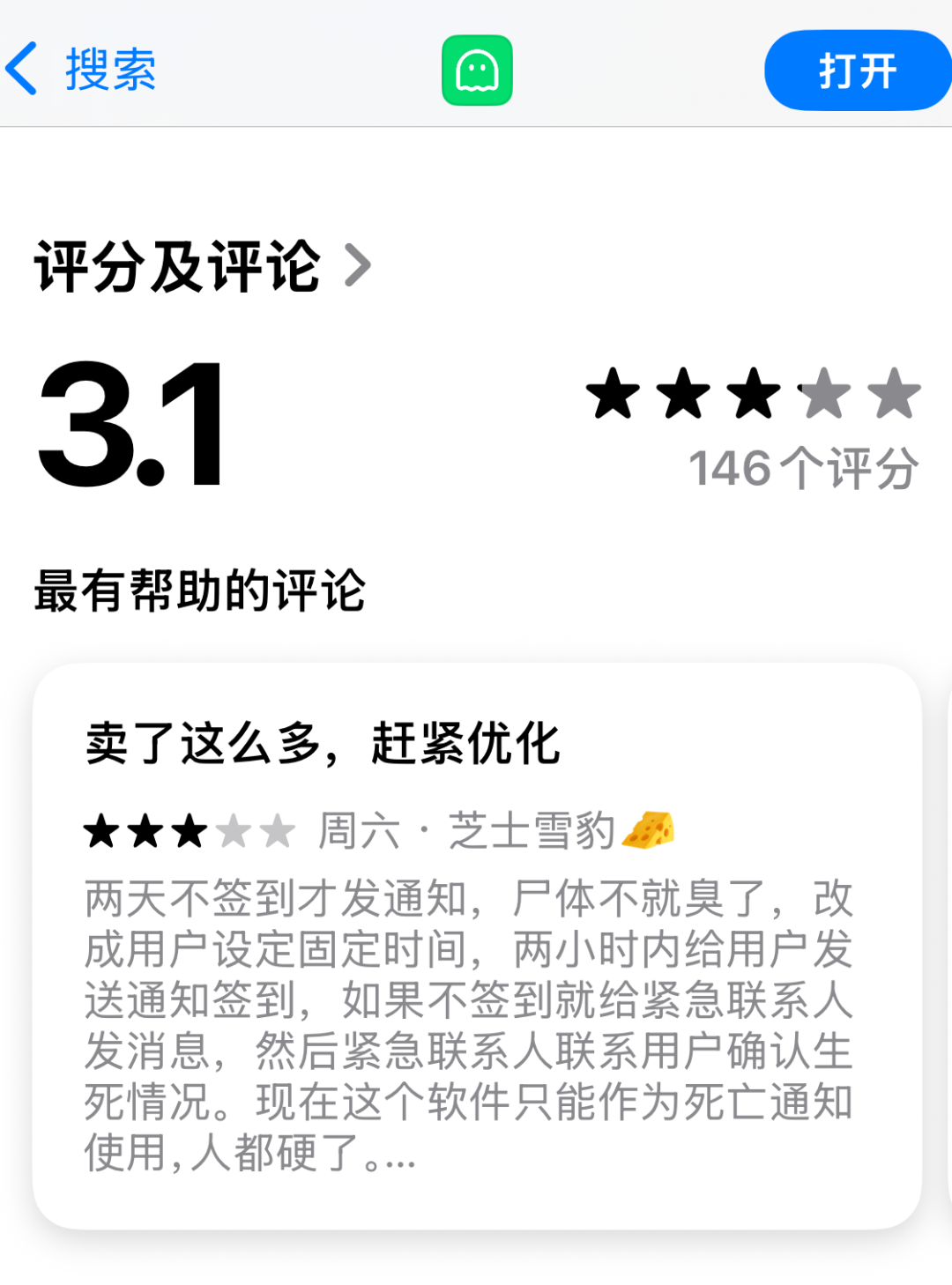Tap the green ghost app icon
The height and width of the screenshot is (1285, 952).
(x=476, y=71)
